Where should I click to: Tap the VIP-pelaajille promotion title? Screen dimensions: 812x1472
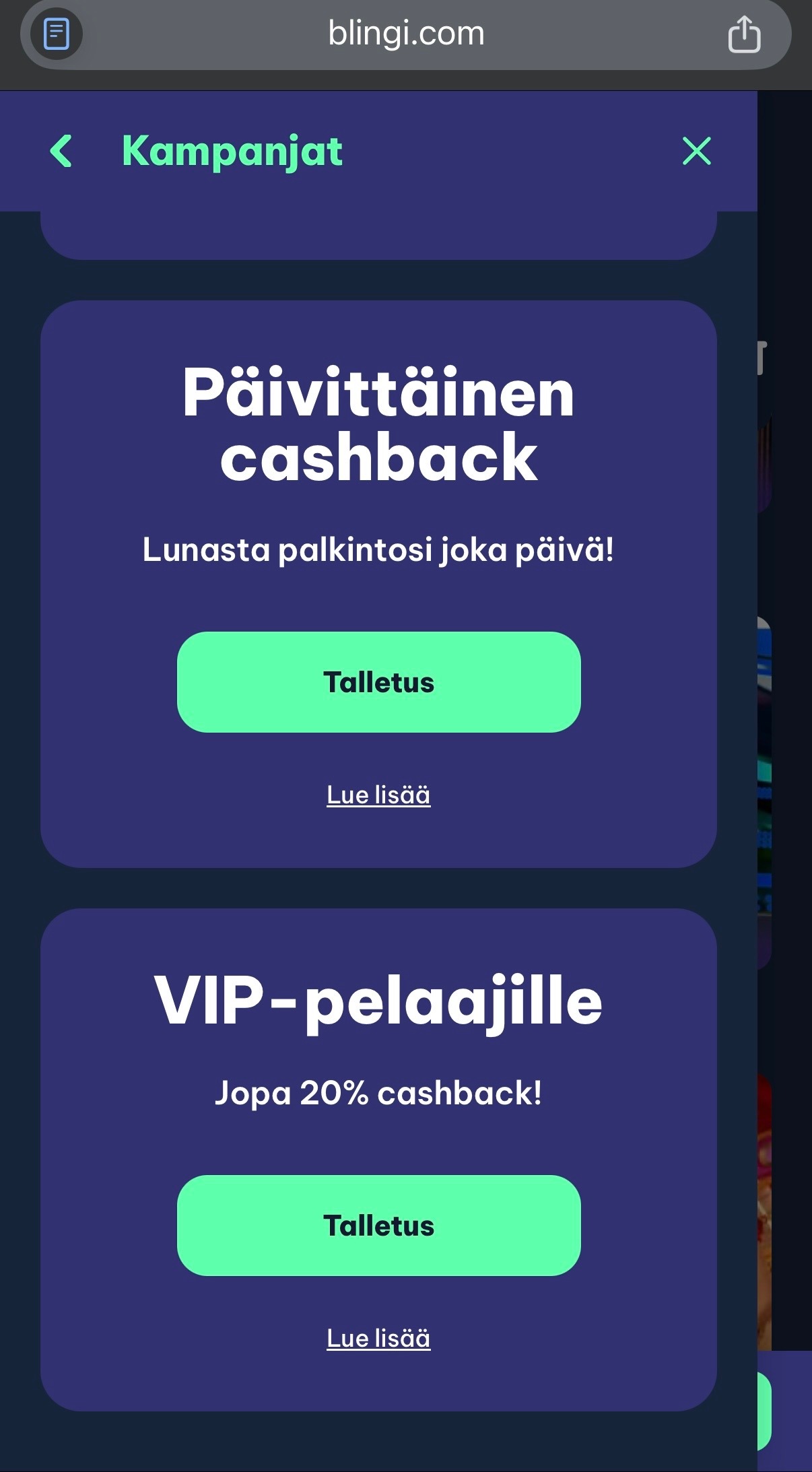[379, 1002]
